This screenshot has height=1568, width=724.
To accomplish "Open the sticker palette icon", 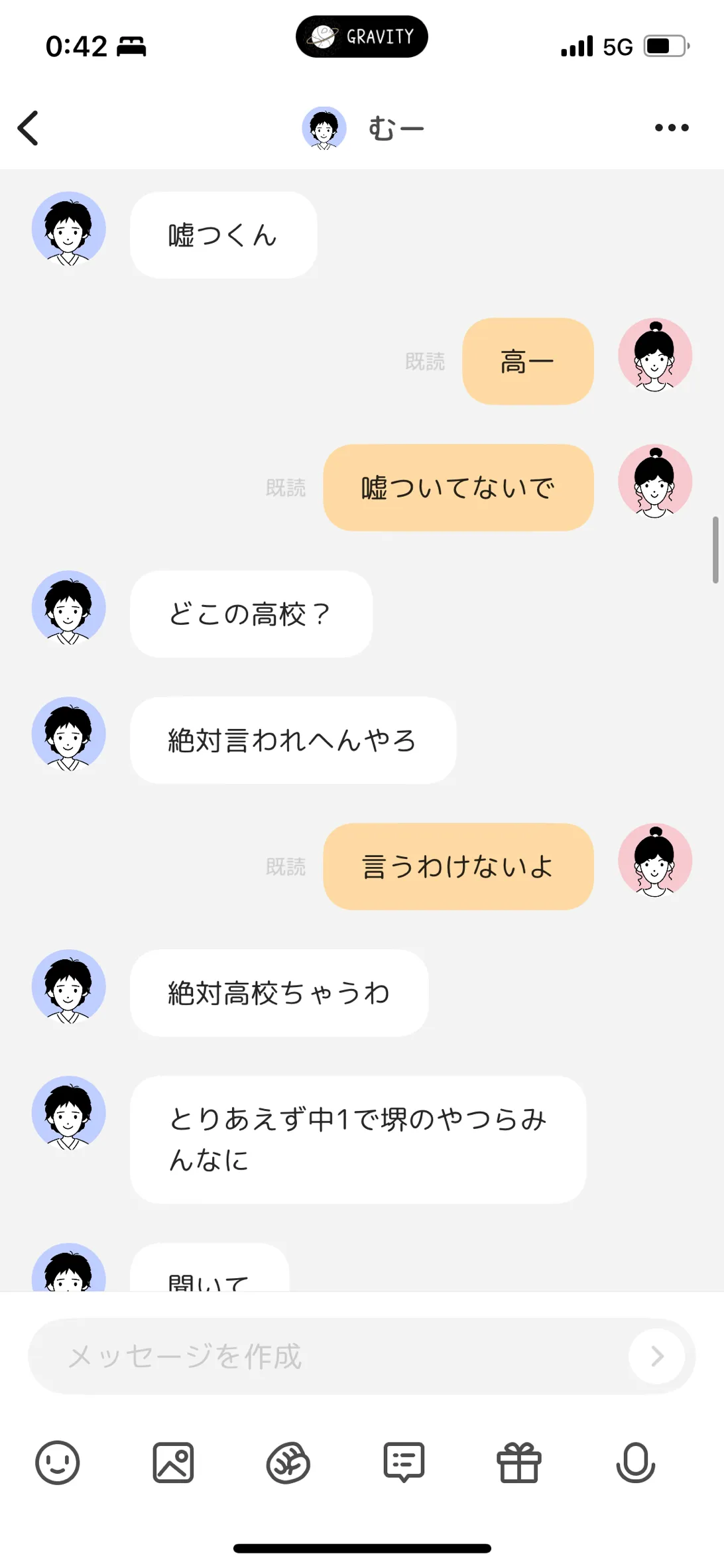I will [x=288, y=1463].
